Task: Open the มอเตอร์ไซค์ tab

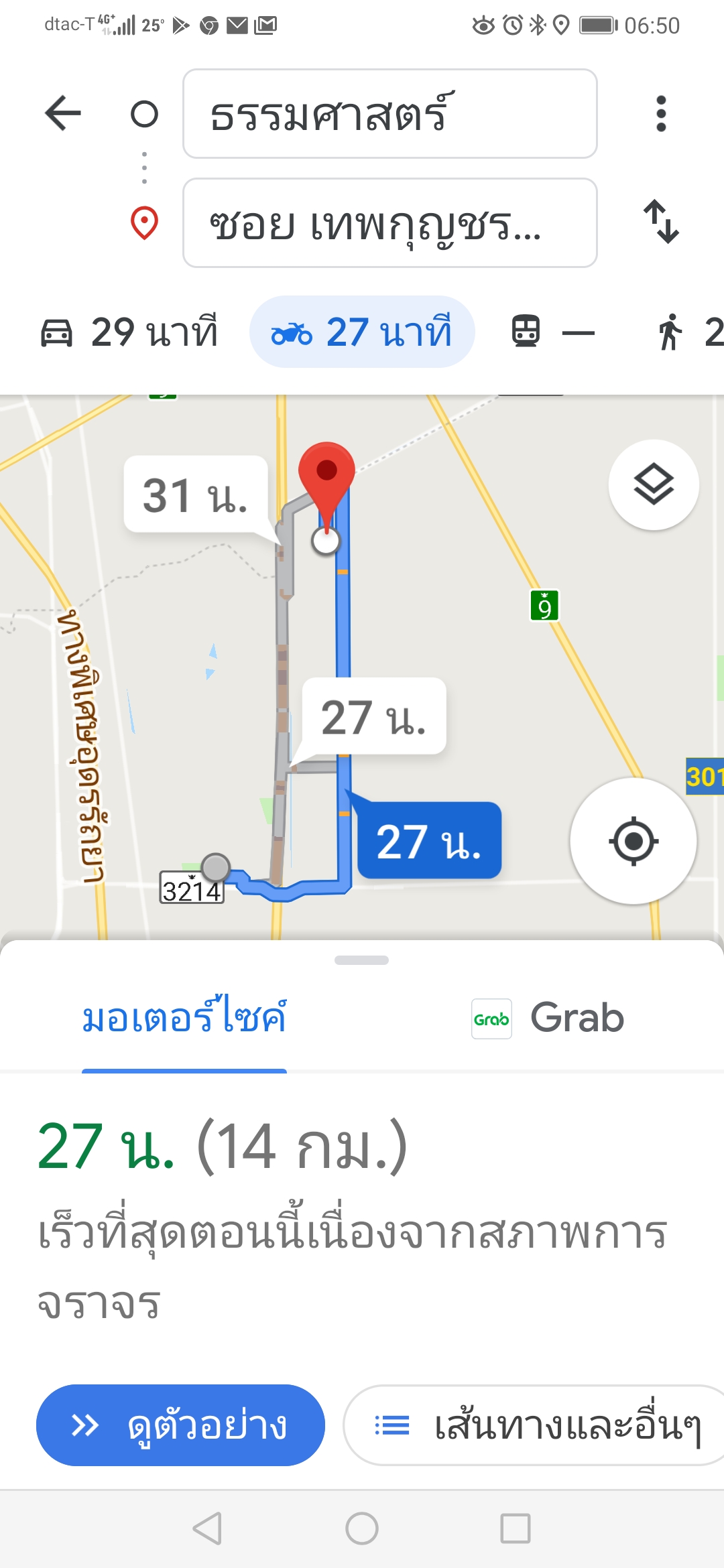Action: click(184, 1018)
